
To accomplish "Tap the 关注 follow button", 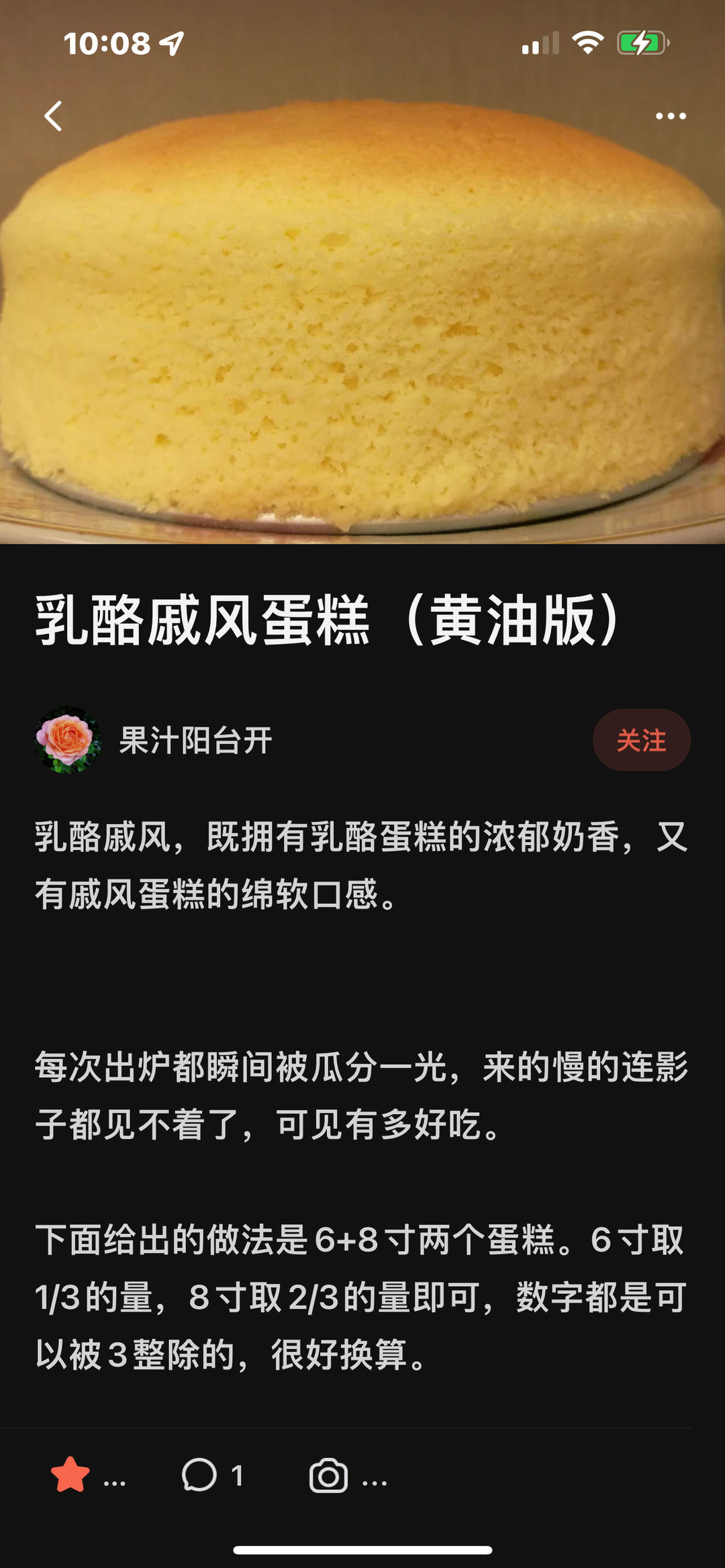I will pos(641,740).
